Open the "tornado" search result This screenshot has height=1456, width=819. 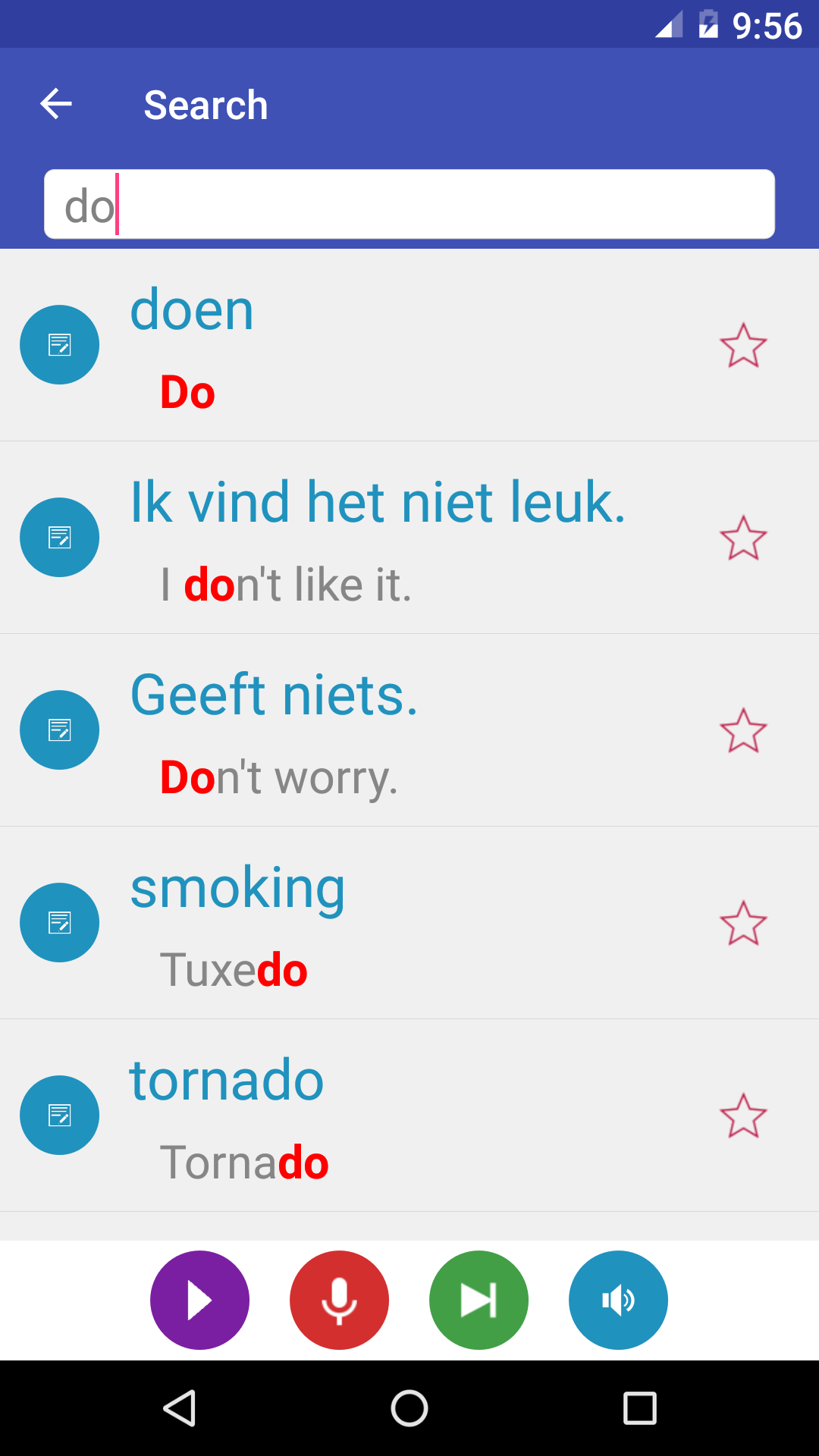pyautogui.click(x=379, y=1116)
